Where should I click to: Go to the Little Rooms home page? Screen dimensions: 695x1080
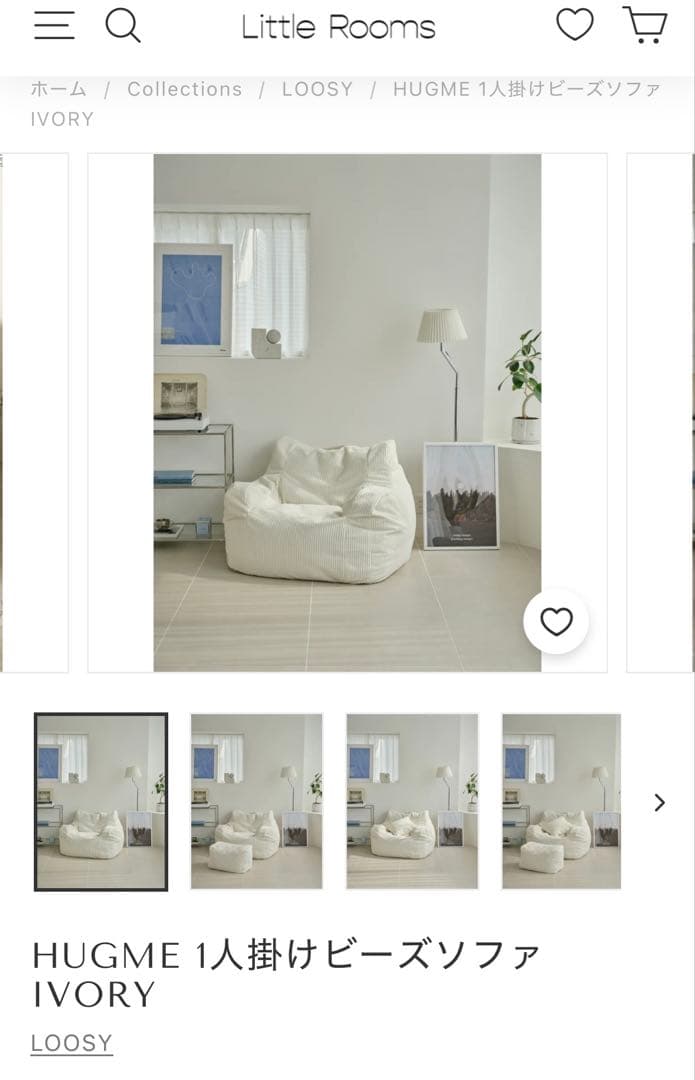tap(339, 27)
